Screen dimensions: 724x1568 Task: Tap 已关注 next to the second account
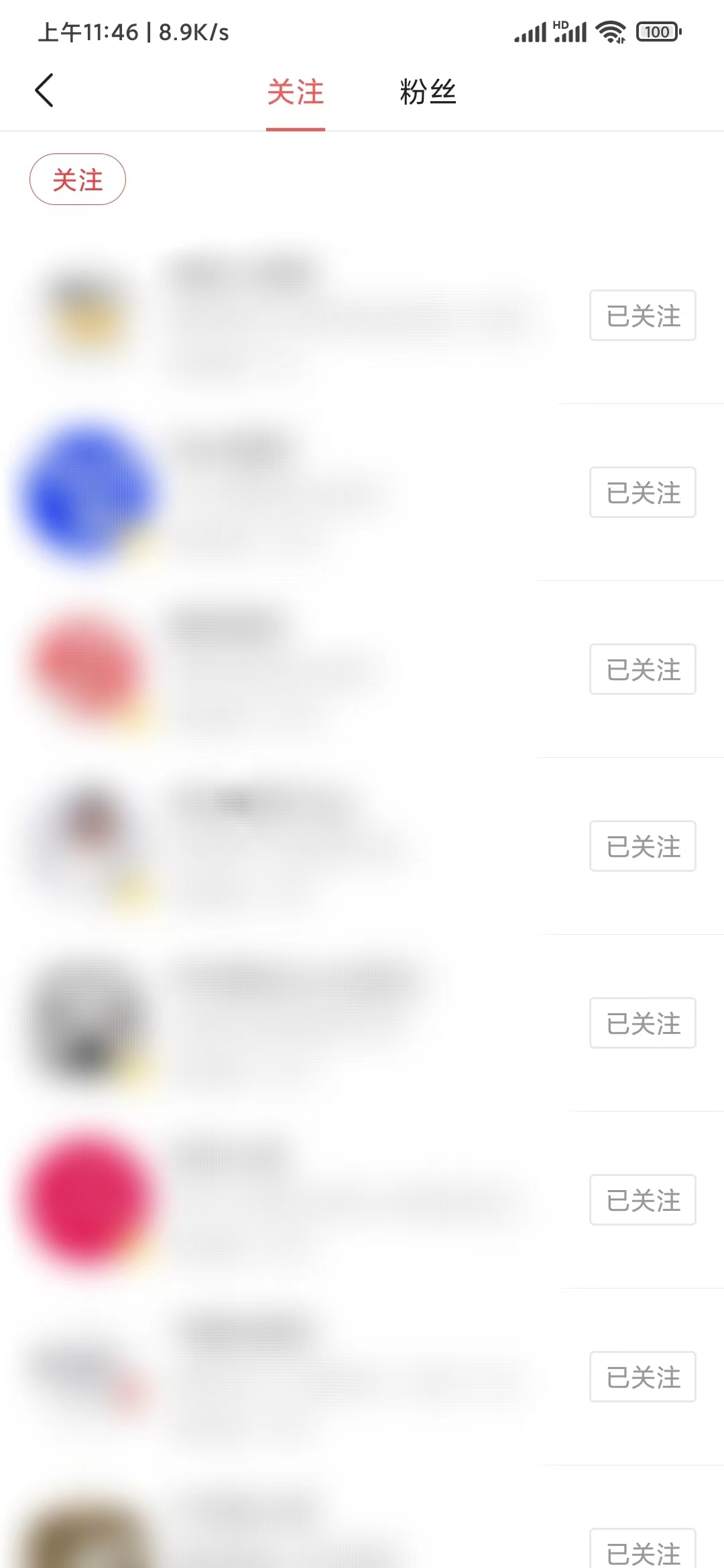642,492
